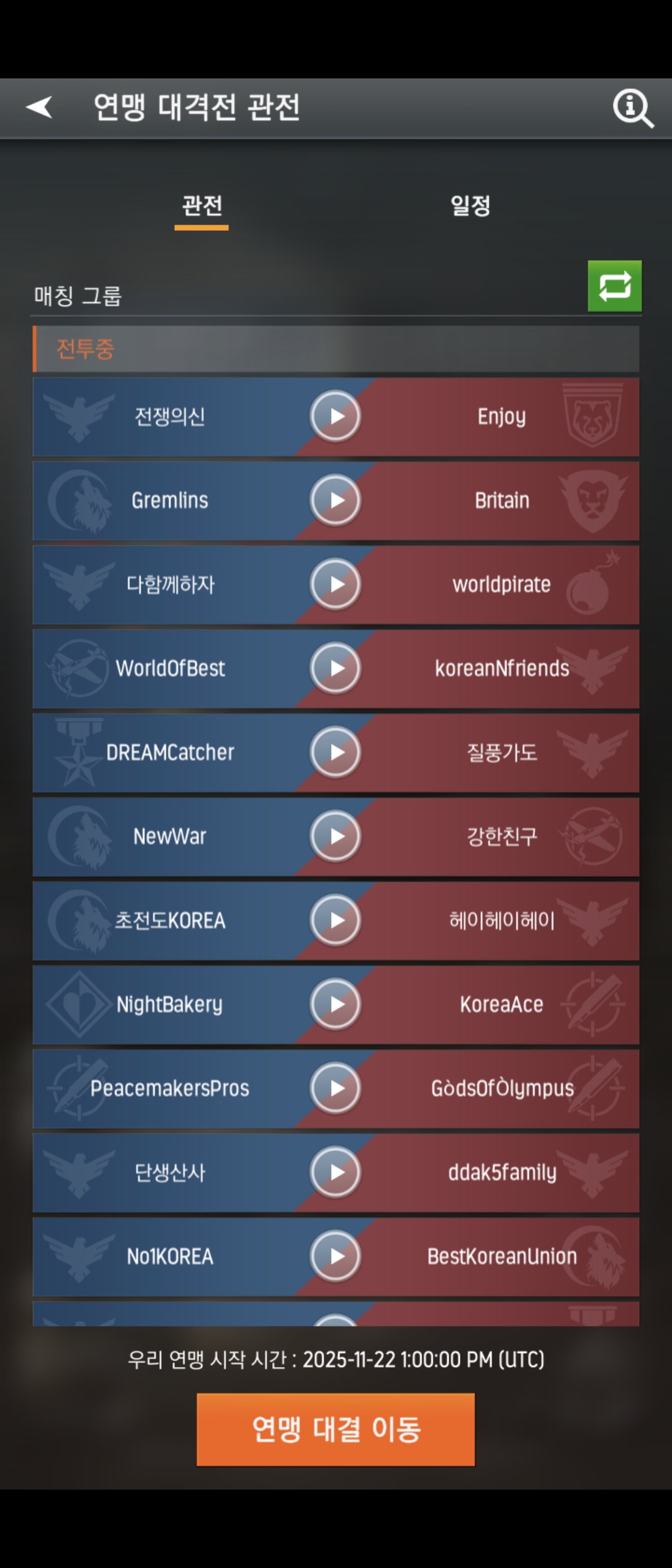
Task: Play the DREAMCatcher vs 질풍가도 match
Action: coord(336,752)
